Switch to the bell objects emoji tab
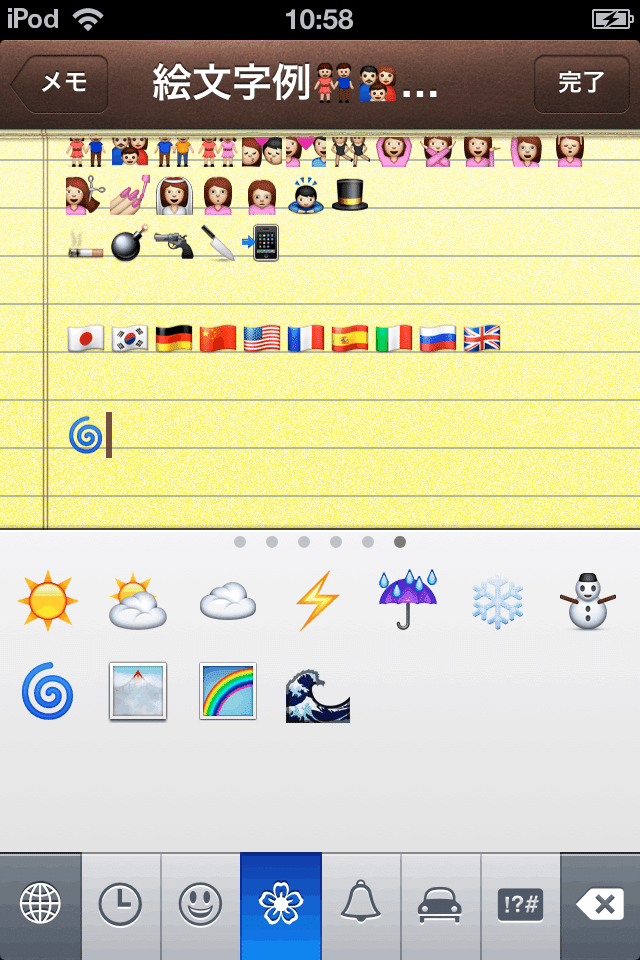 click(361, 906)
